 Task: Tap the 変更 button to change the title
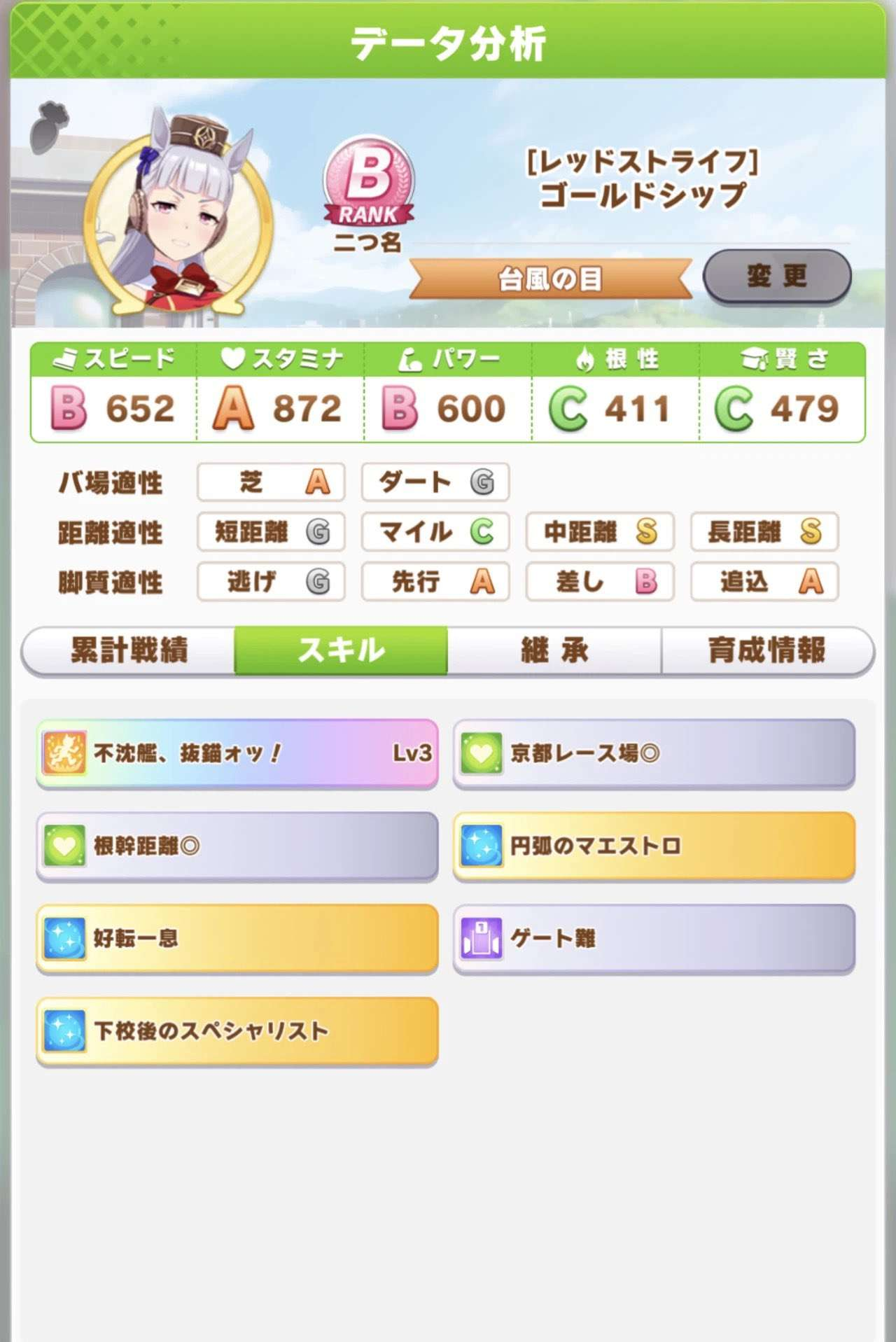777,276
